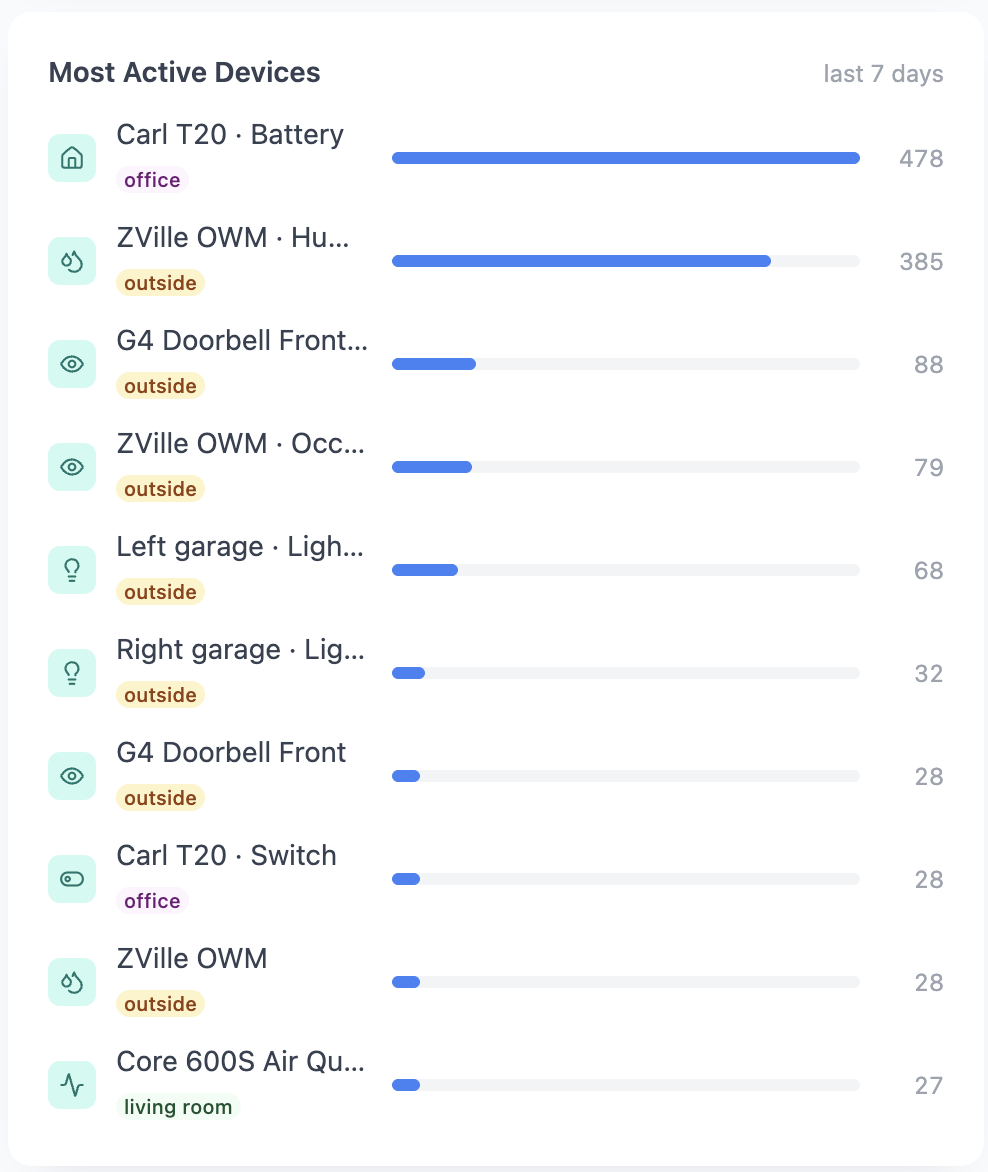This screenshot has width=988, height=1172.
Task: Expand the truncated Core 600S Air Qu name
Action: [x=241, y=1061]
